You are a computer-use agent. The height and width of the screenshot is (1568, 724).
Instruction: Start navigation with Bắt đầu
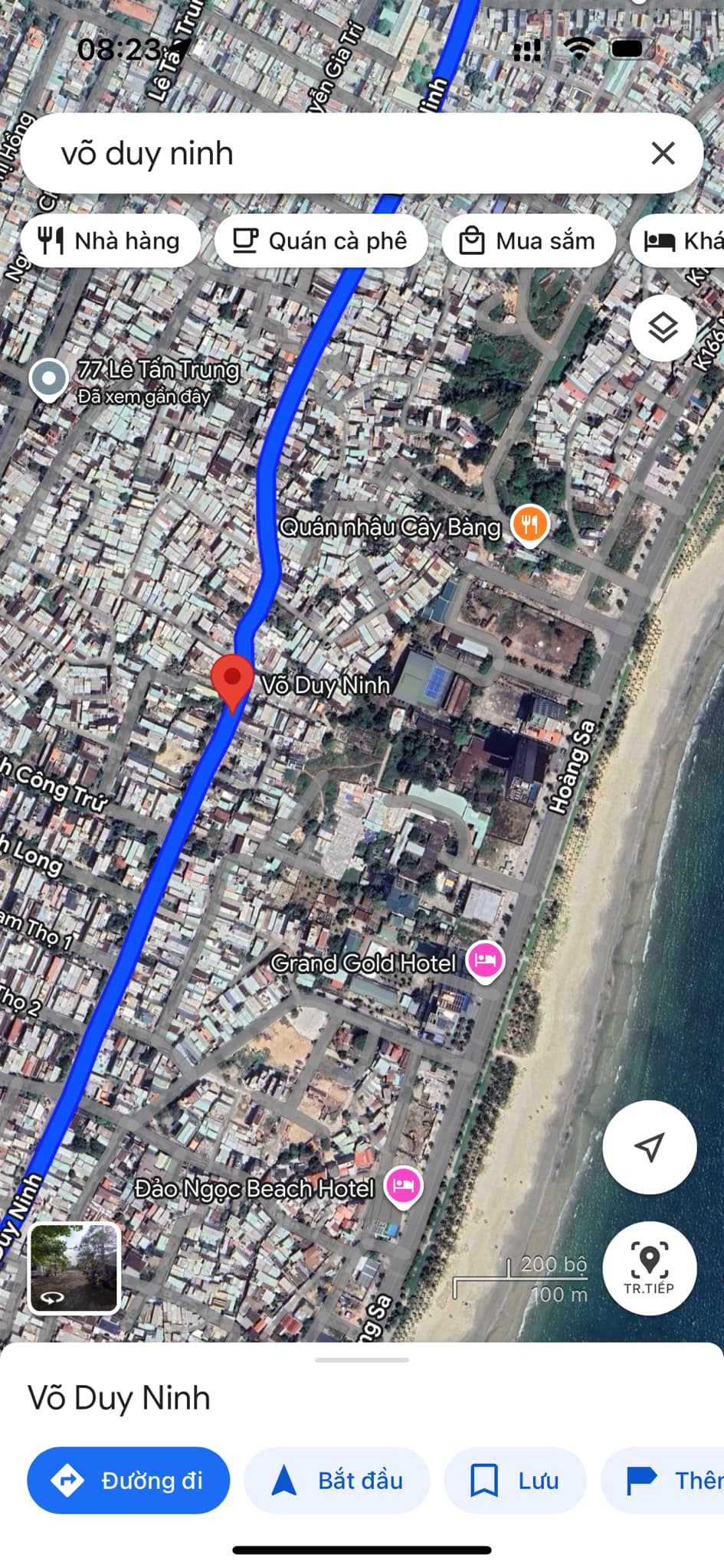click(337, 1480)
